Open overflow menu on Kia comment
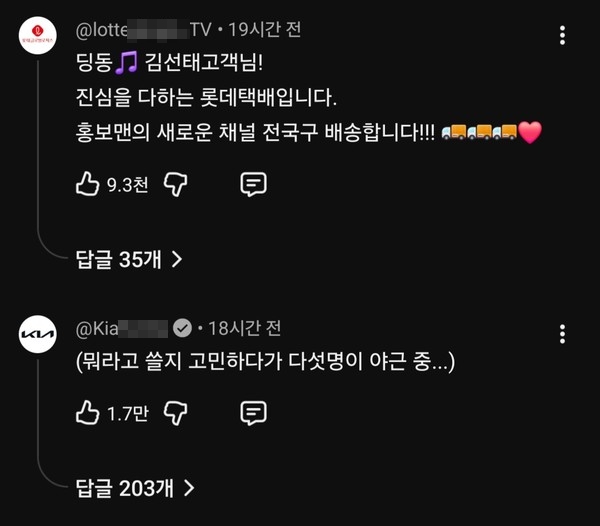The width and height of the screenshot is (600, 526). 563,334
